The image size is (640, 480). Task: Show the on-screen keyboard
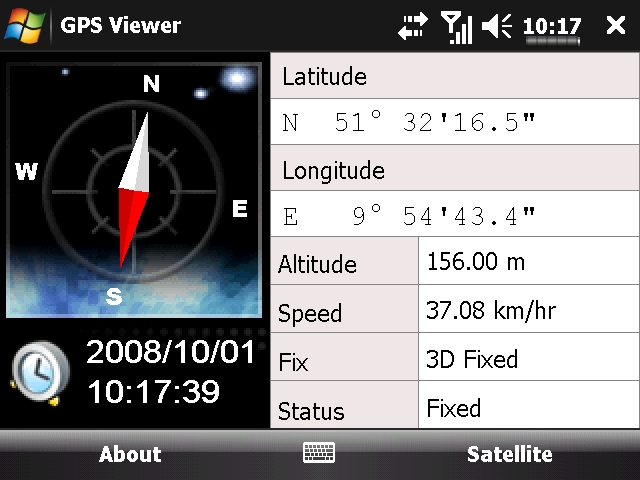point(319,454)
